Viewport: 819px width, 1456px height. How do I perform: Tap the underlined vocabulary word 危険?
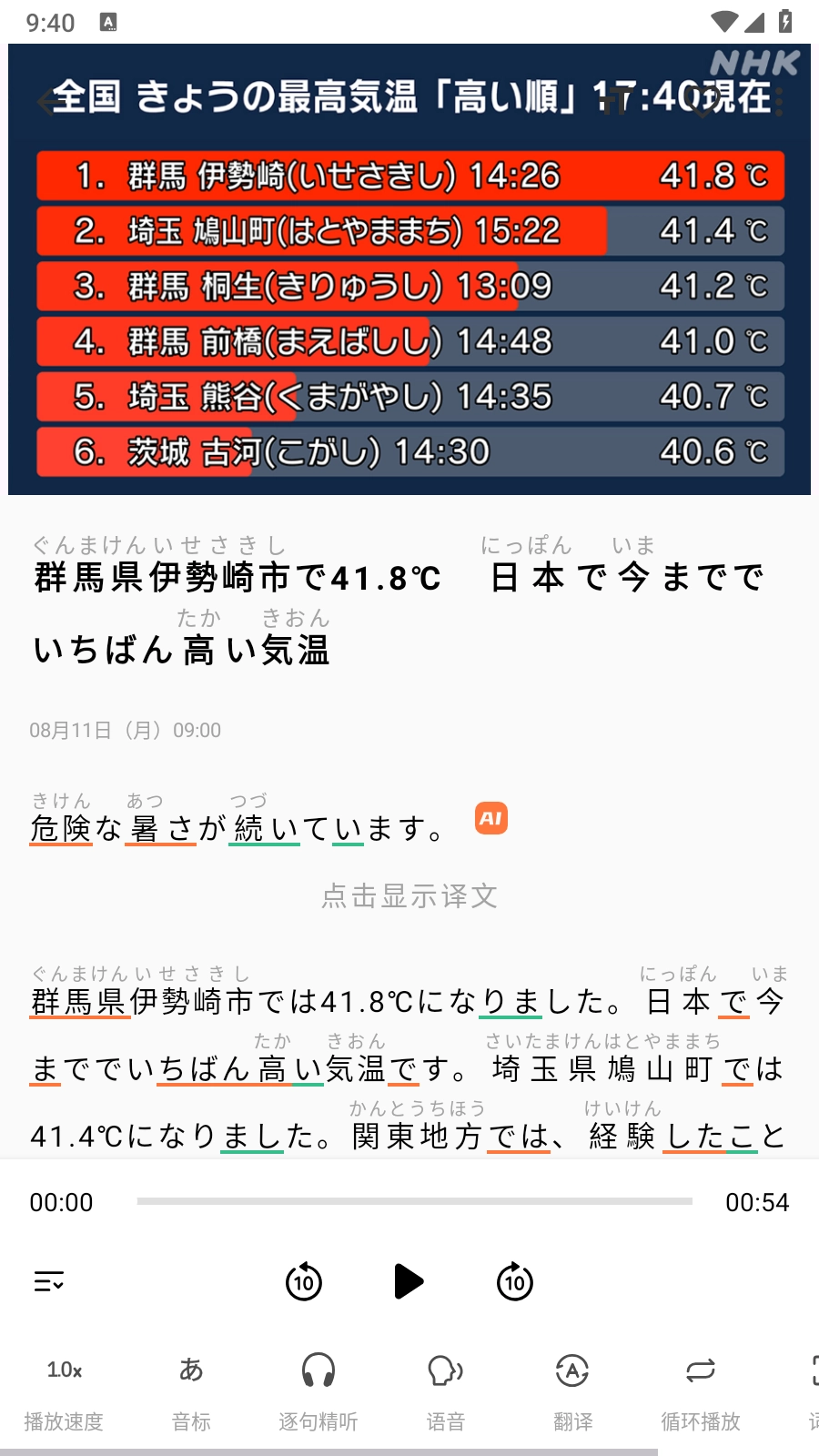coord(61,829)
